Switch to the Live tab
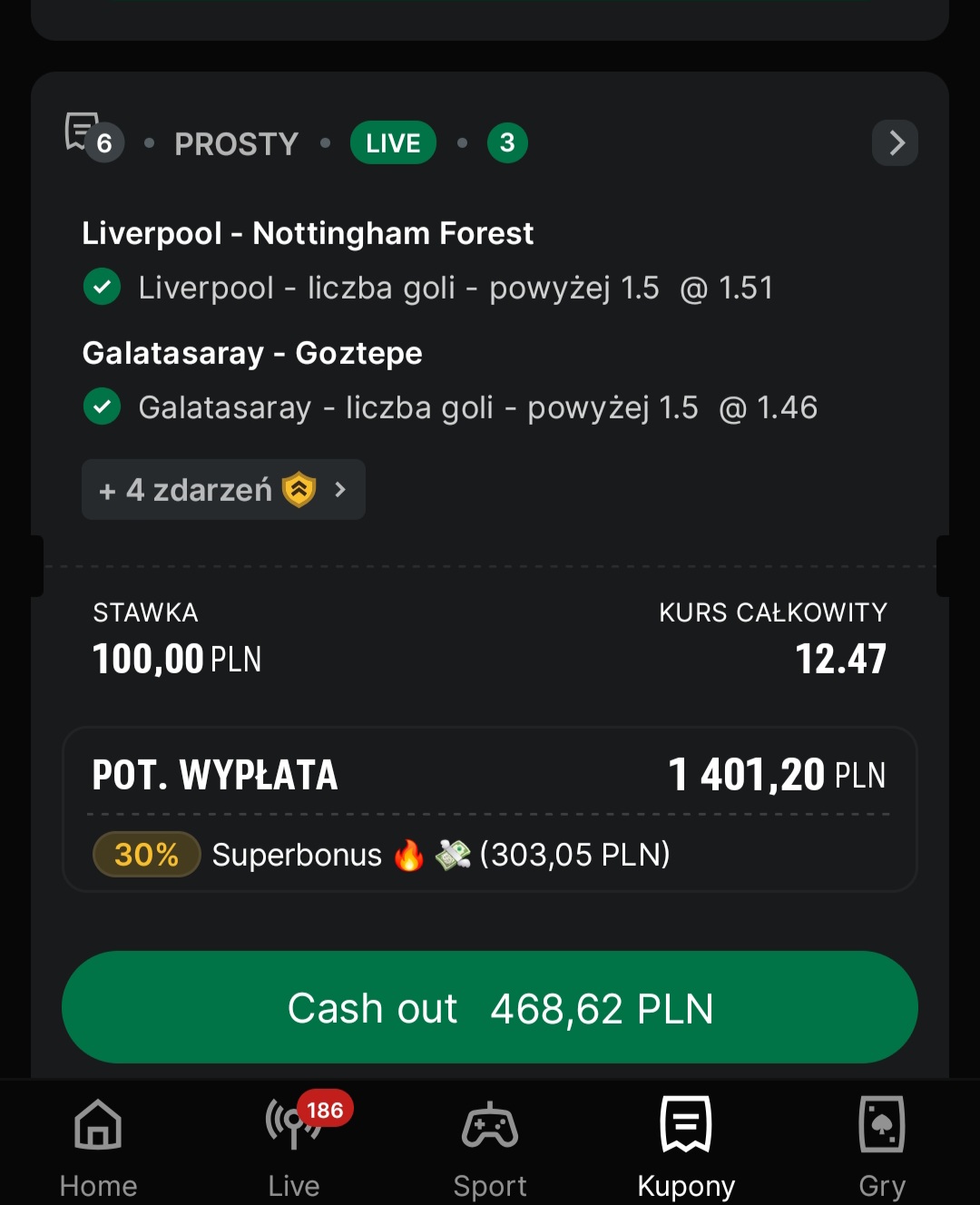Image resolution: width=980 pixels, height=1205 pixels. tap(294, 1147)
